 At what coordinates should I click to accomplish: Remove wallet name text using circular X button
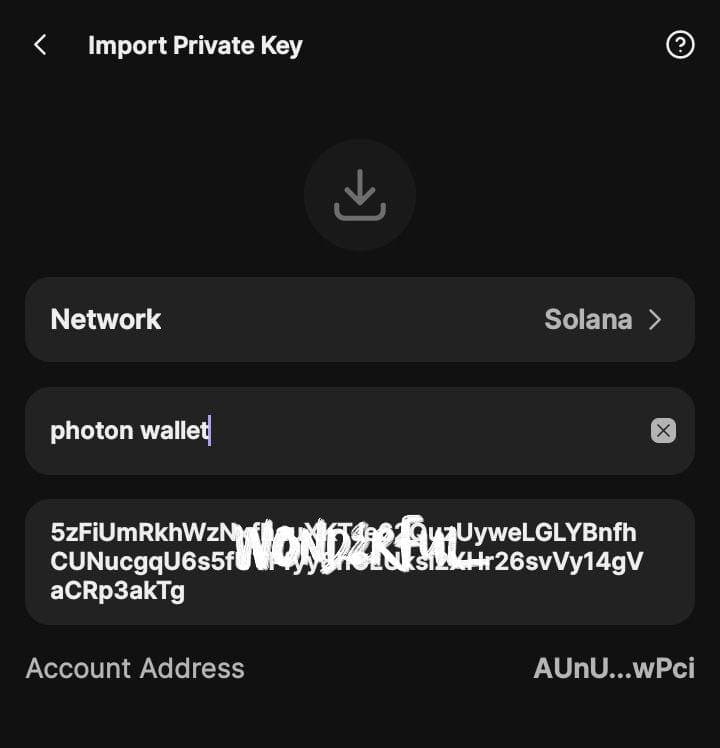click(x=663, y=431)
